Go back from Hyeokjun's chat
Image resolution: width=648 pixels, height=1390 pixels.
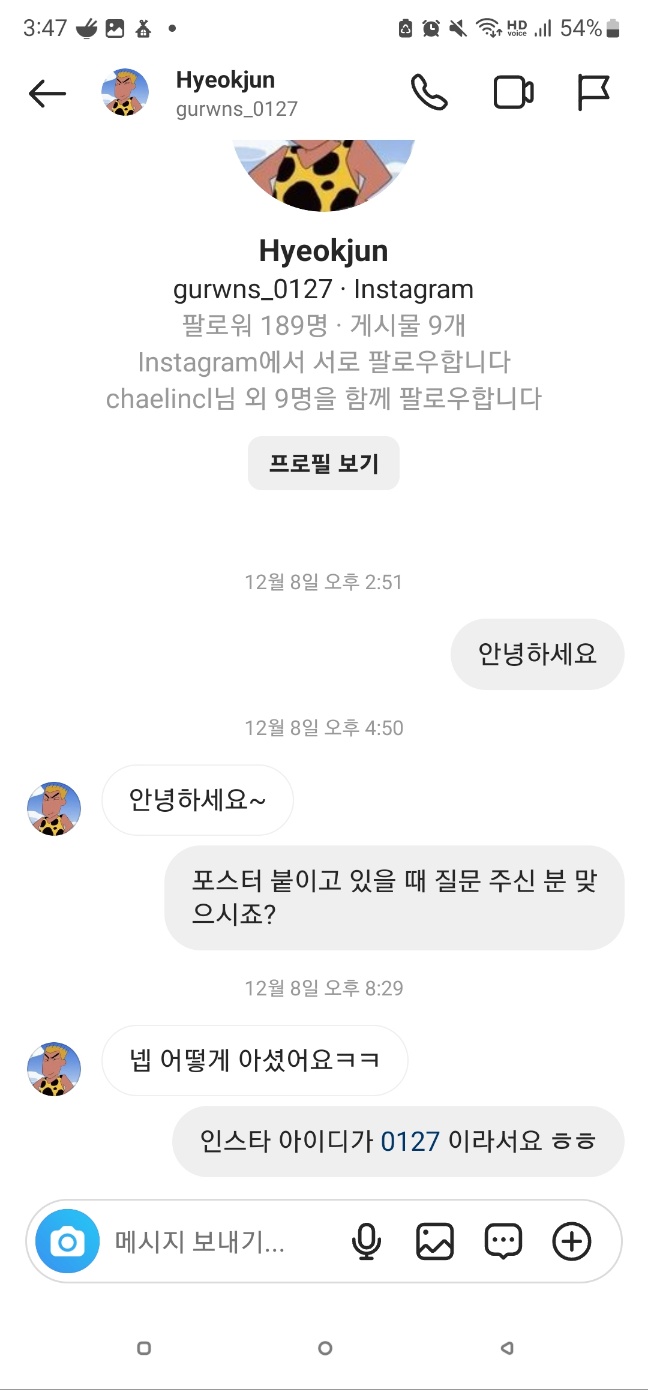click(x=47, y=94)
